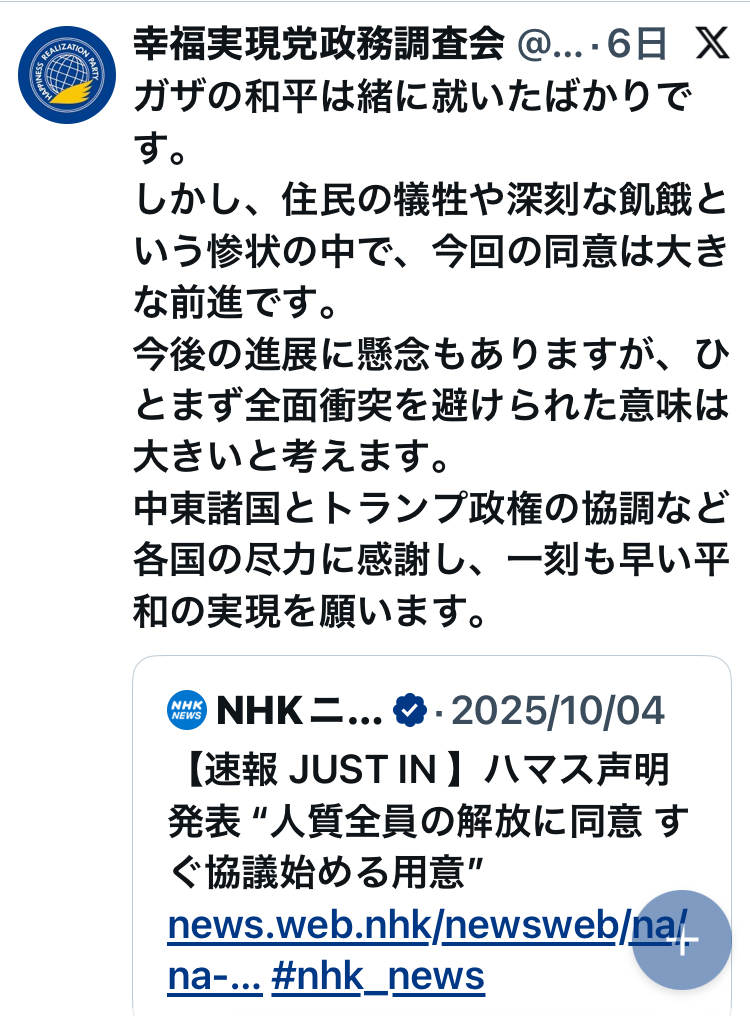750x1016 pixels.
Task: Open the #nhk_news hashtag
Action: tap(377, 975)
